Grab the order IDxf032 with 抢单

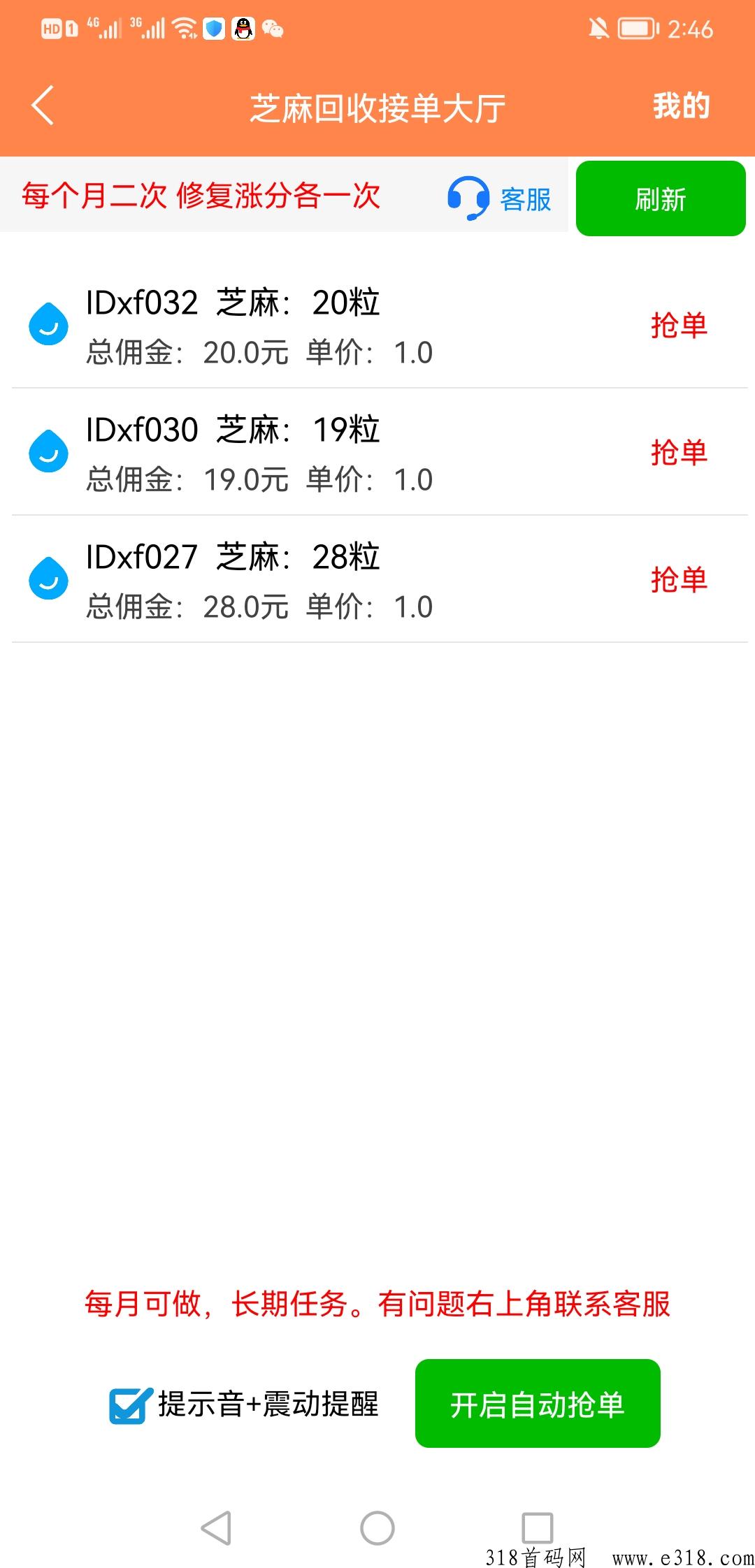pos(679,326)
